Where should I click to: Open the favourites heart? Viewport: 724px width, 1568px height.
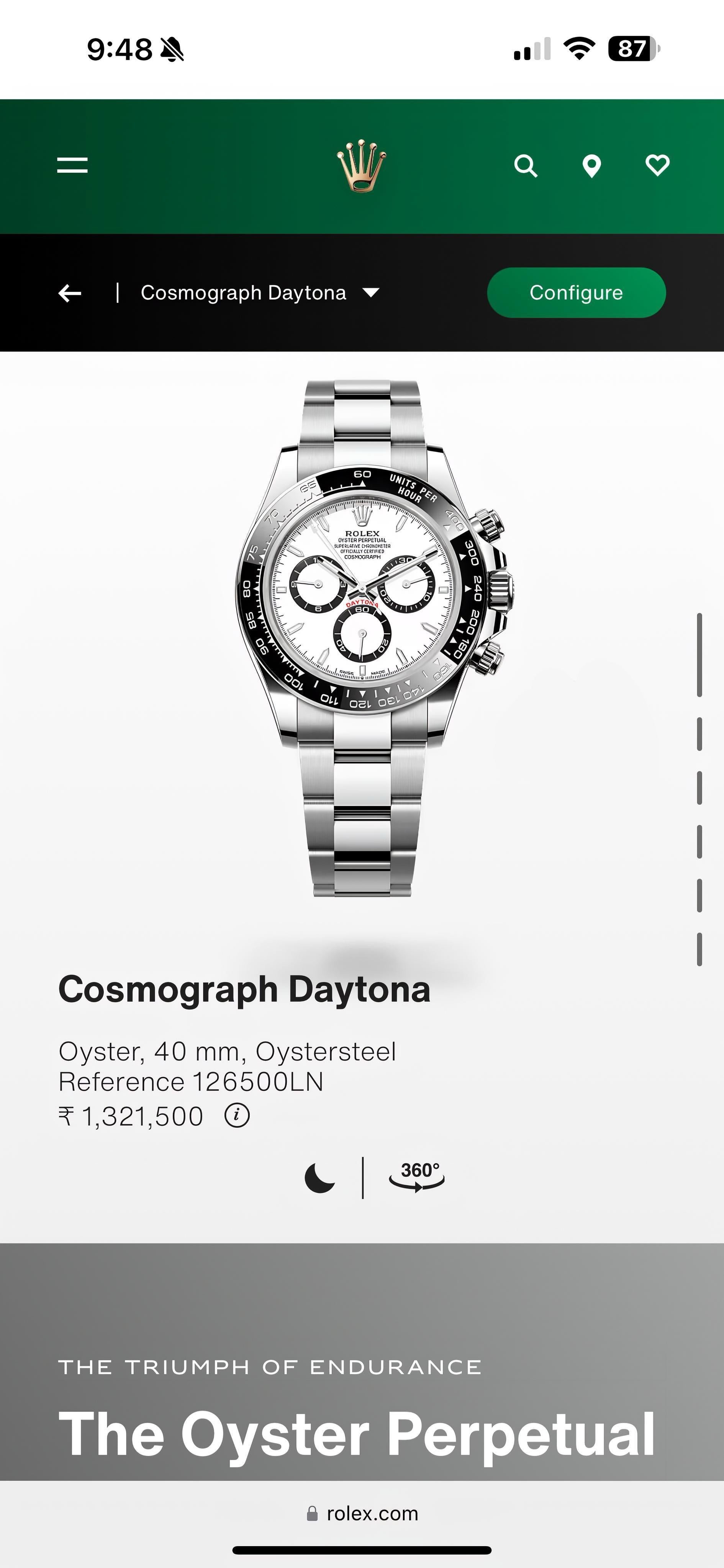pos(657,165)
